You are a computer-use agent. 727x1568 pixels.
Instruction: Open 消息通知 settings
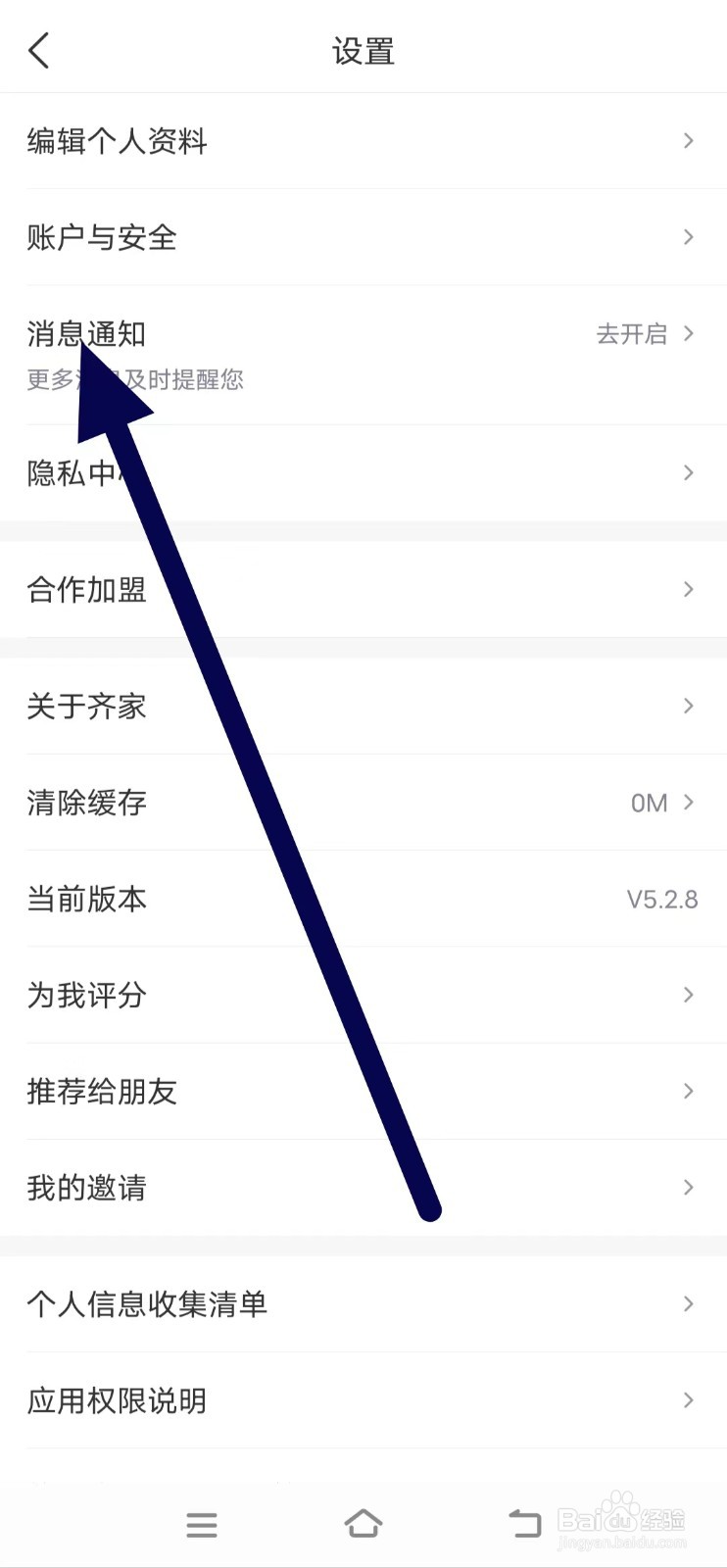click(86, 333)
